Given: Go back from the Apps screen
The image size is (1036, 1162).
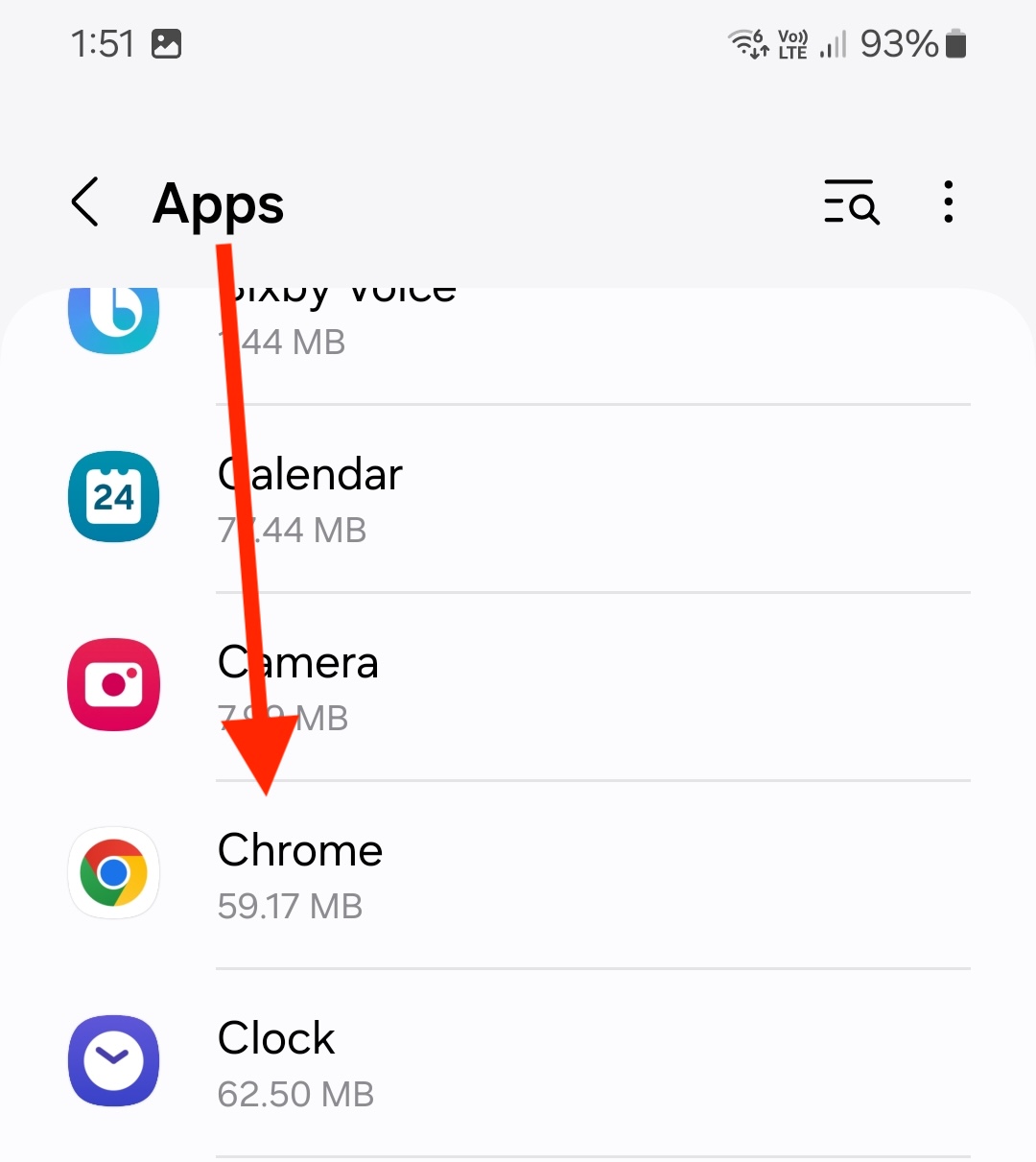Looking at the screenshot, I should coord(85,202).
